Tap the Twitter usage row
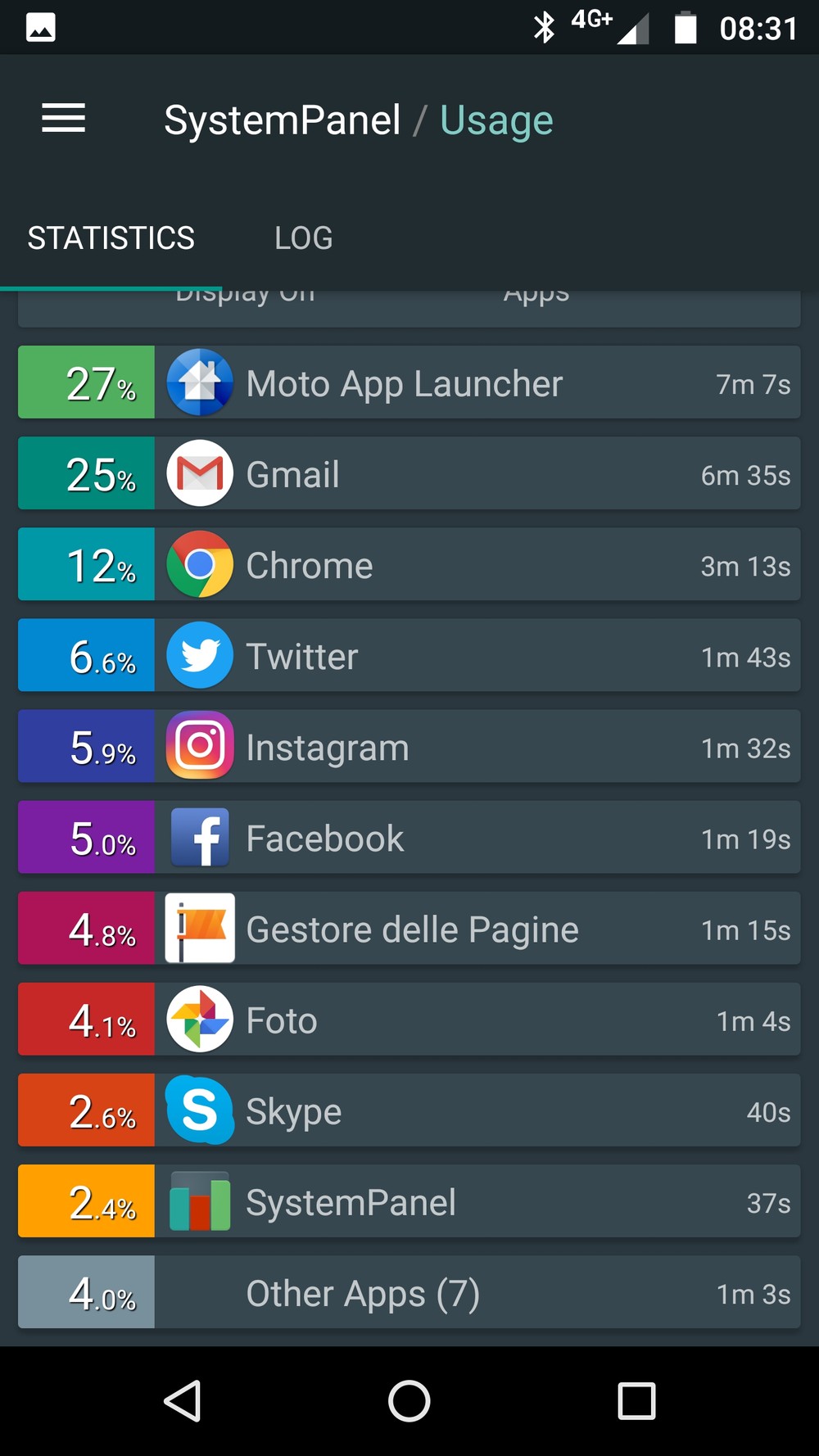The image size is (819, 1456). pos(409,656)
